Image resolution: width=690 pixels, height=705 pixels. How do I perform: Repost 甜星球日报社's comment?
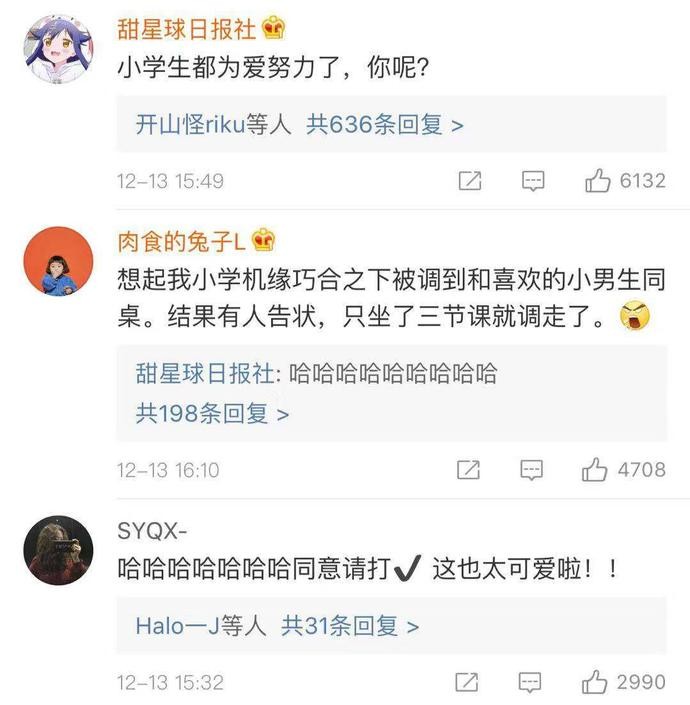click(469, 181)
